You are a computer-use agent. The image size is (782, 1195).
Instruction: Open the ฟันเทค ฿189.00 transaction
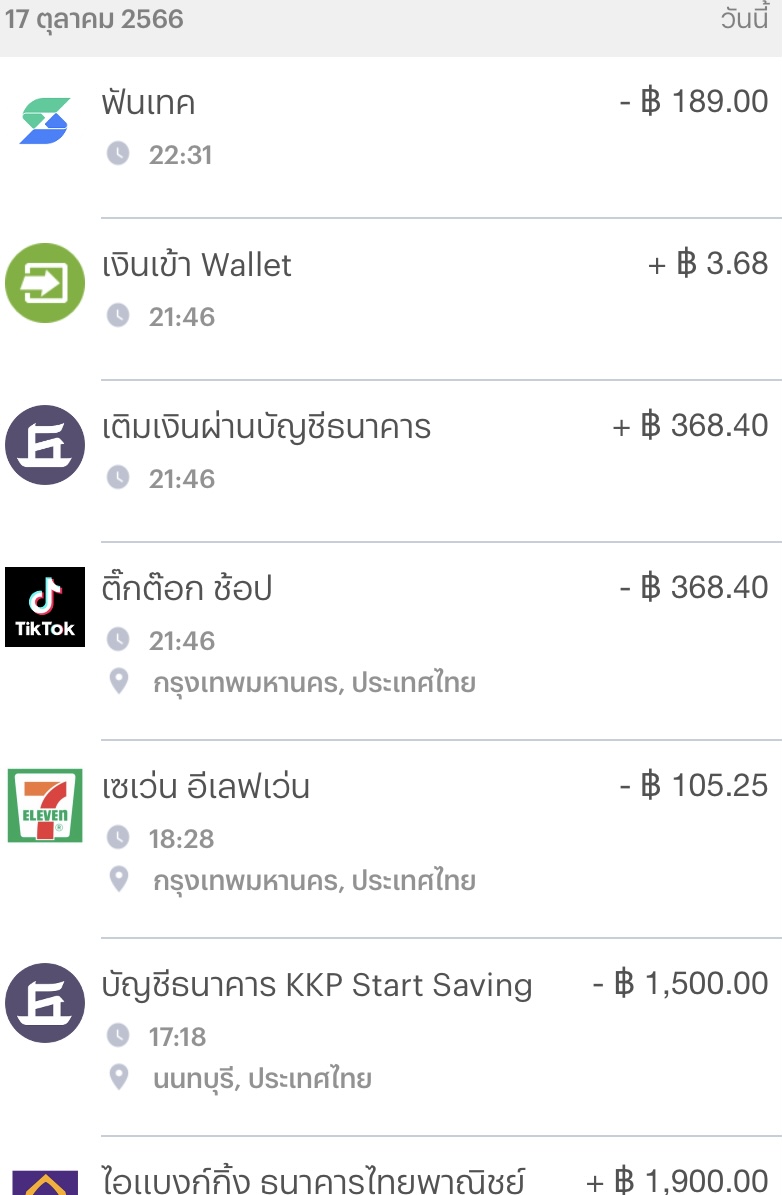390,128
